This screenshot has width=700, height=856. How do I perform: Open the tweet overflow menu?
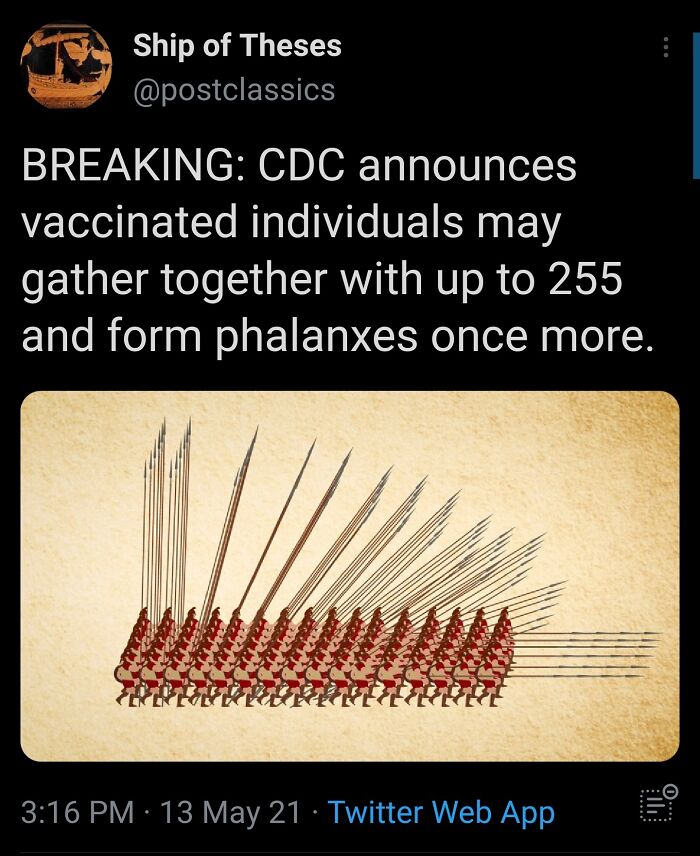[x=665, y=47]
